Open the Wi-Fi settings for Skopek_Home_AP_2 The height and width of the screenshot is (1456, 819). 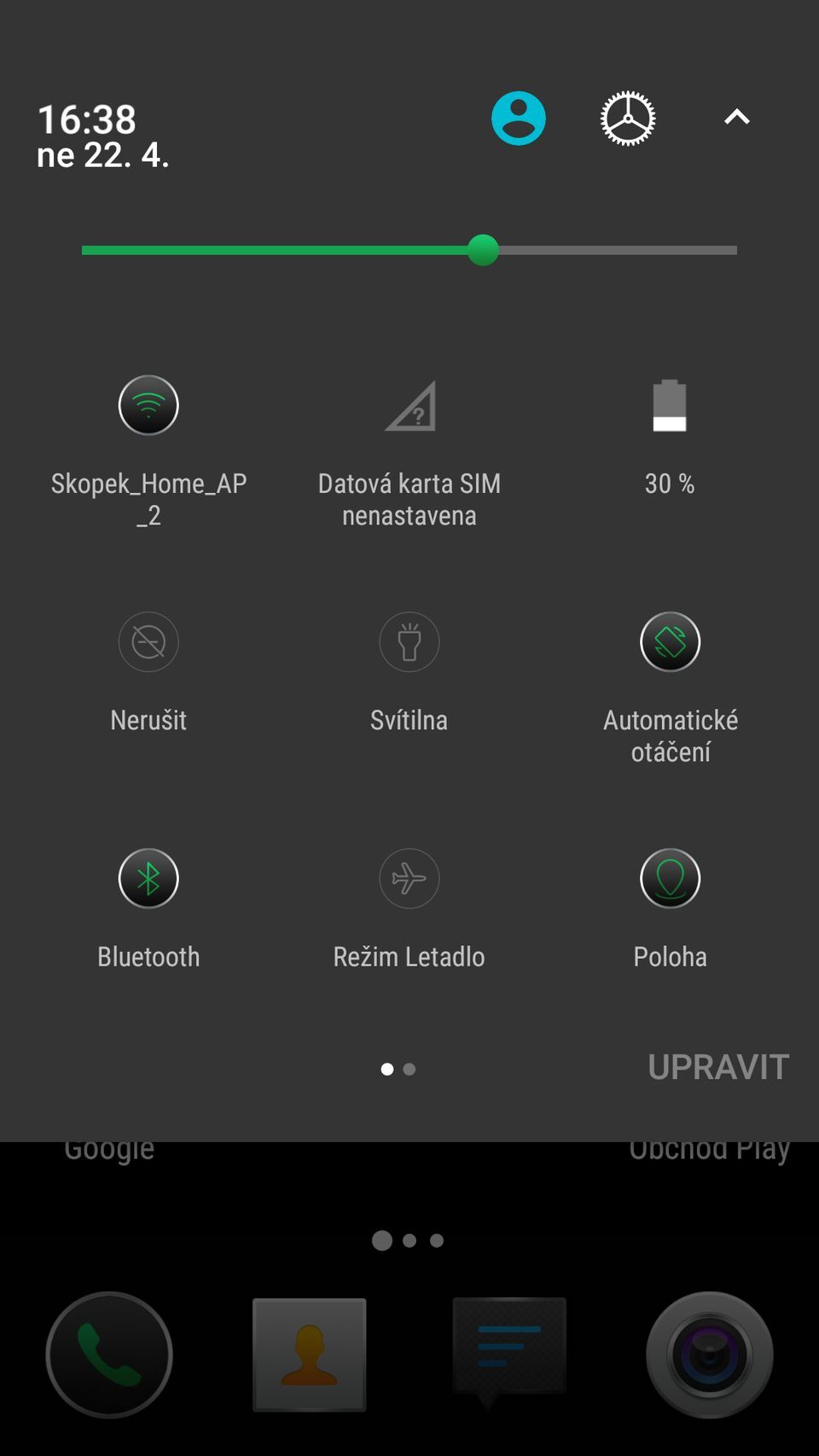click(148, 406)
